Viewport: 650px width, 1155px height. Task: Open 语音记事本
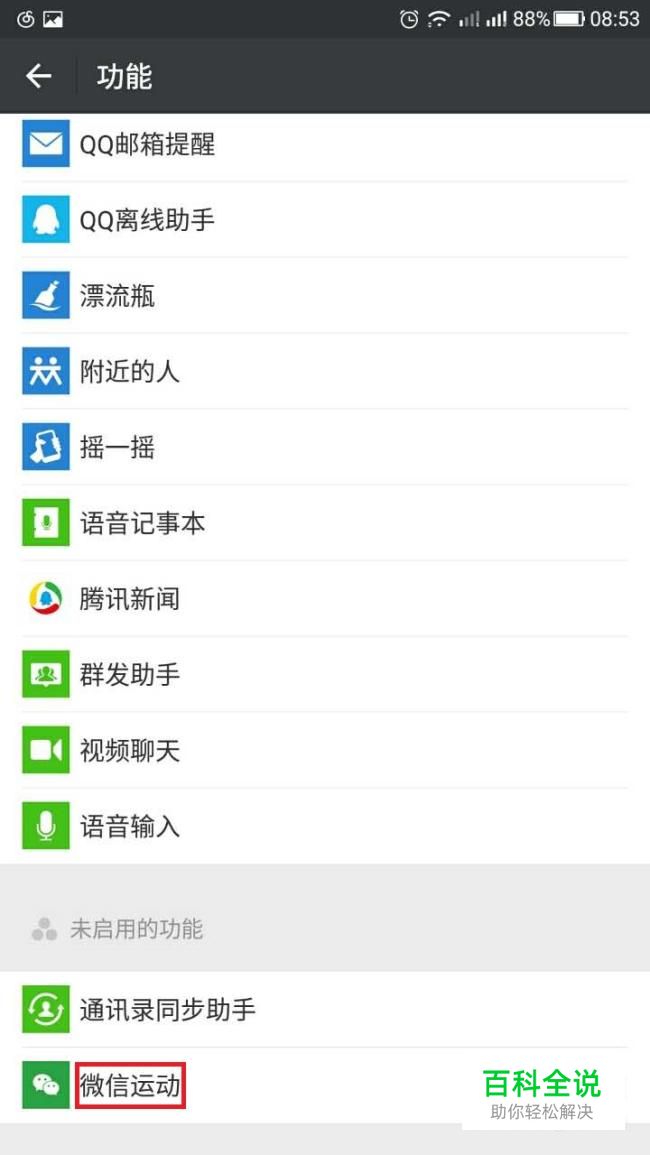click(325, 523)
